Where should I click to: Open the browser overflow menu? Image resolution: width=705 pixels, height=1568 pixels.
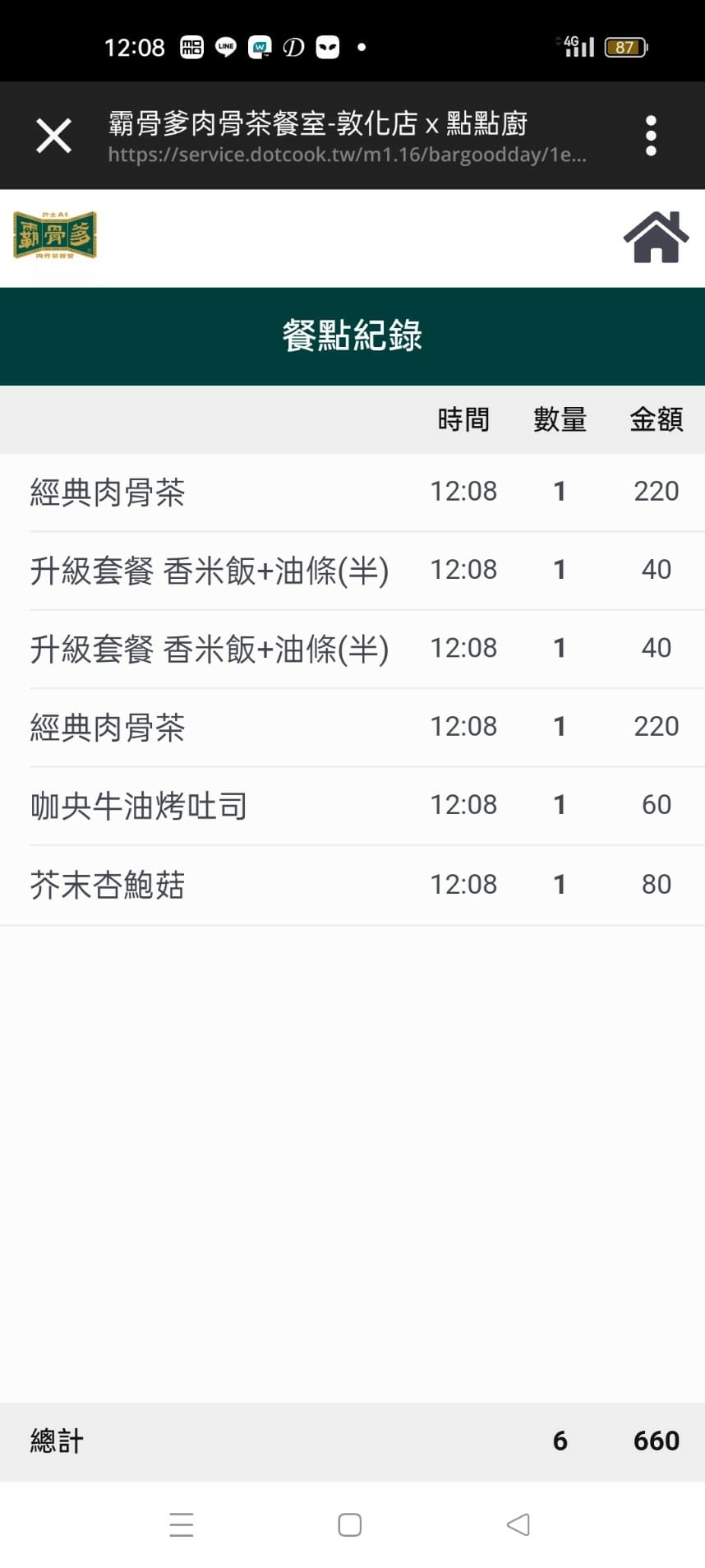coord(651,136)
